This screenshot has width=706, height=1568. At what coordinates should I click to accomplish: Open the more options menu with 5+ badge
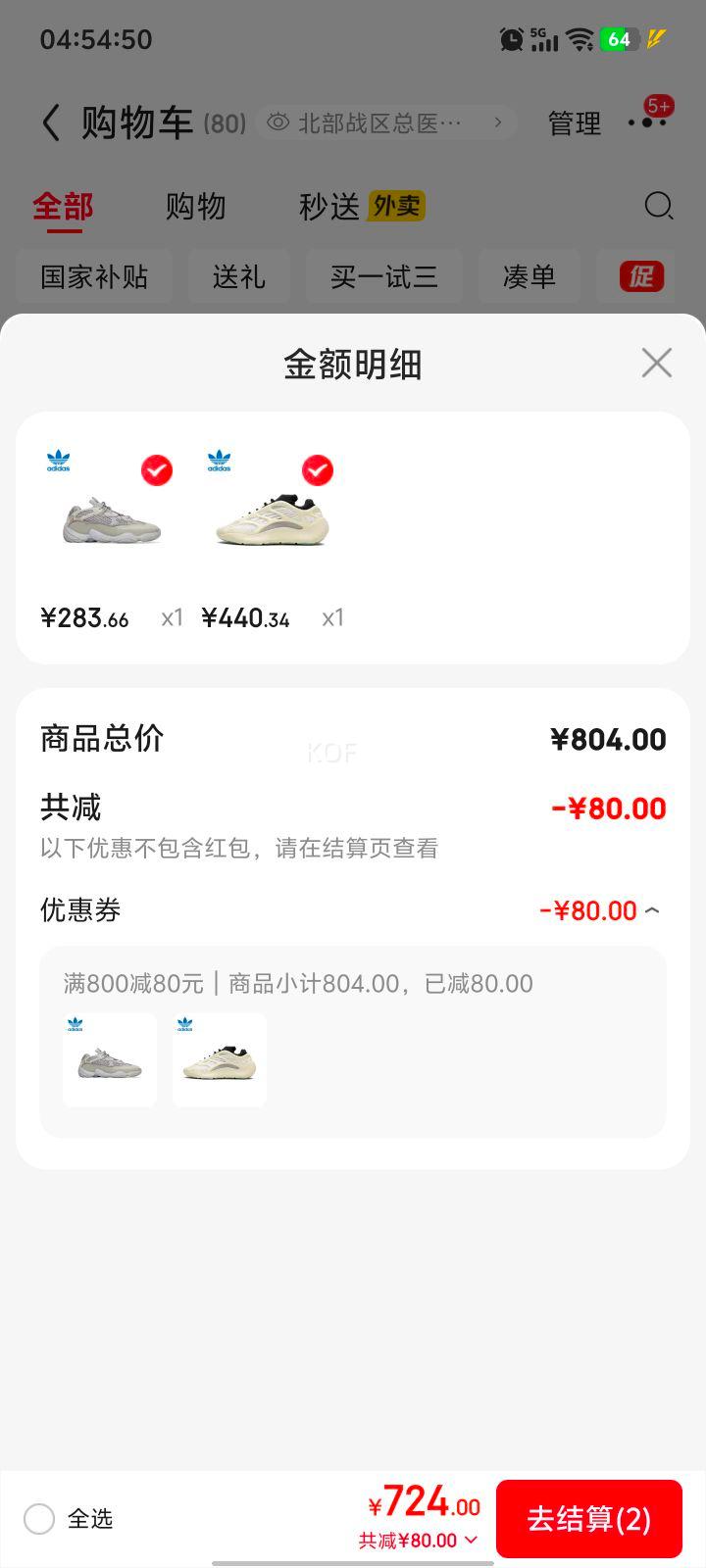click(647, 122)
